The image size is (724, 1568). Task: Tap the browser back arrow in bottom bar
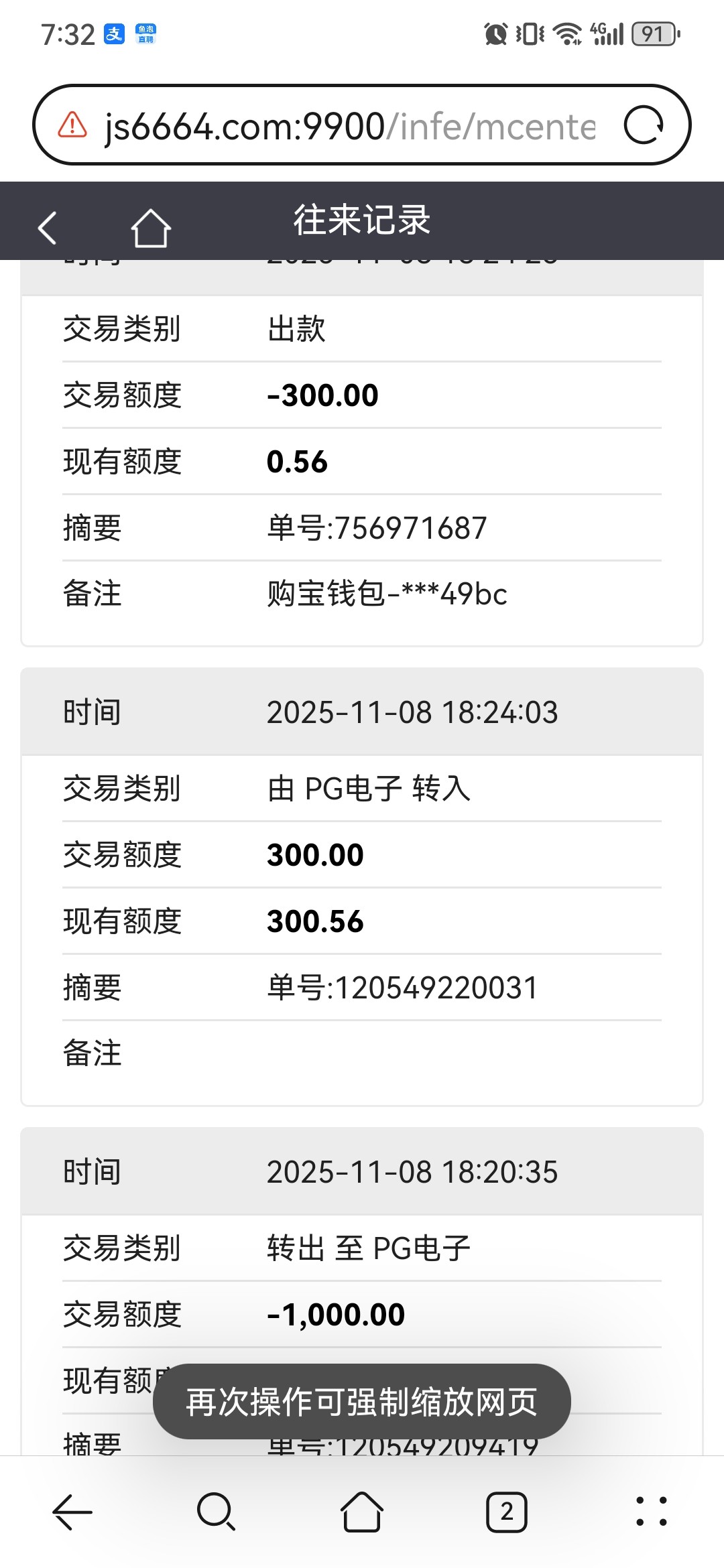click(72, 1512)
